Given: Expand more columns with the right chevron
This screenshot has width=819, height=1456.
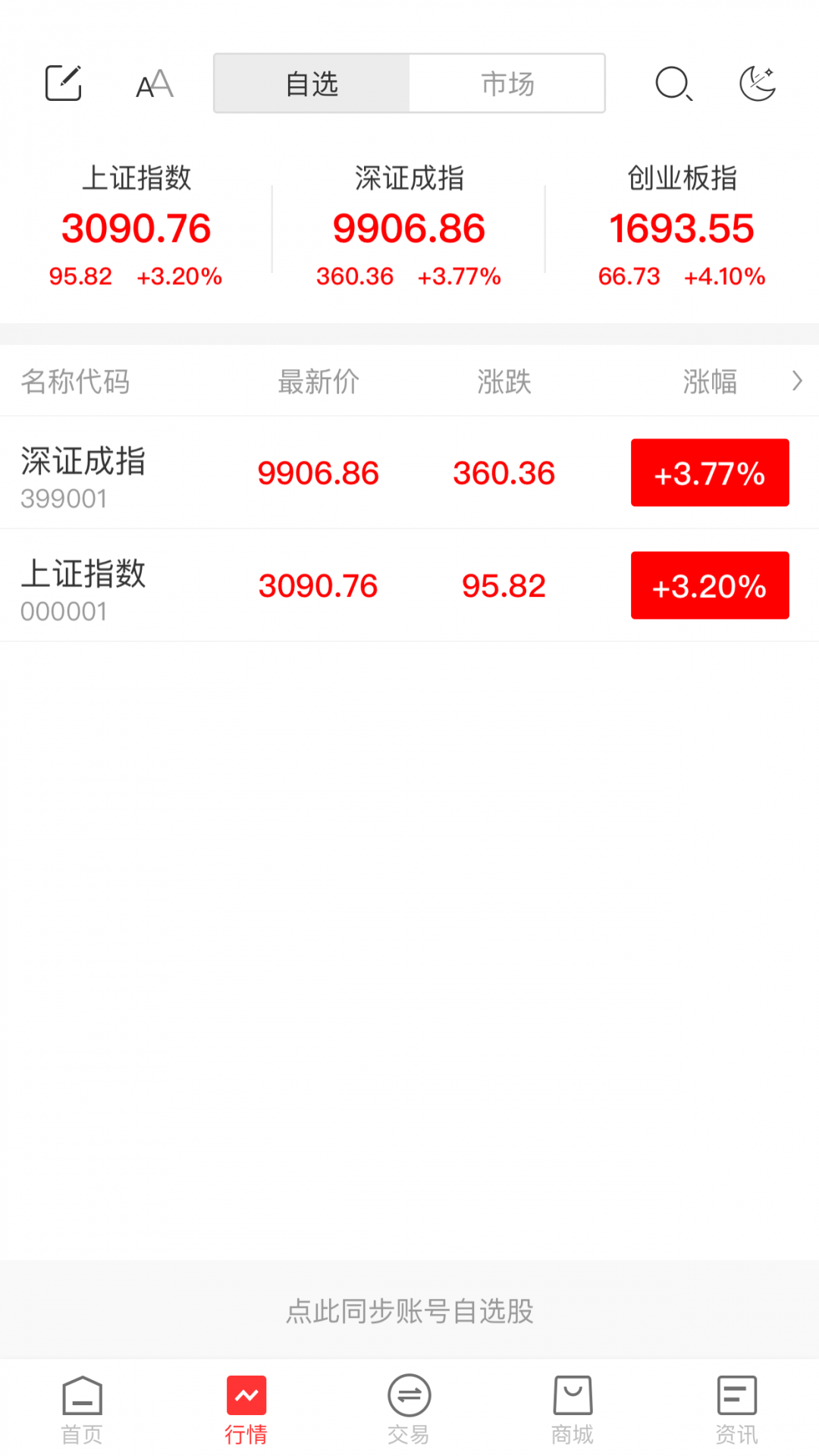Looking at the screenshot, I should (x=797, y=381).
